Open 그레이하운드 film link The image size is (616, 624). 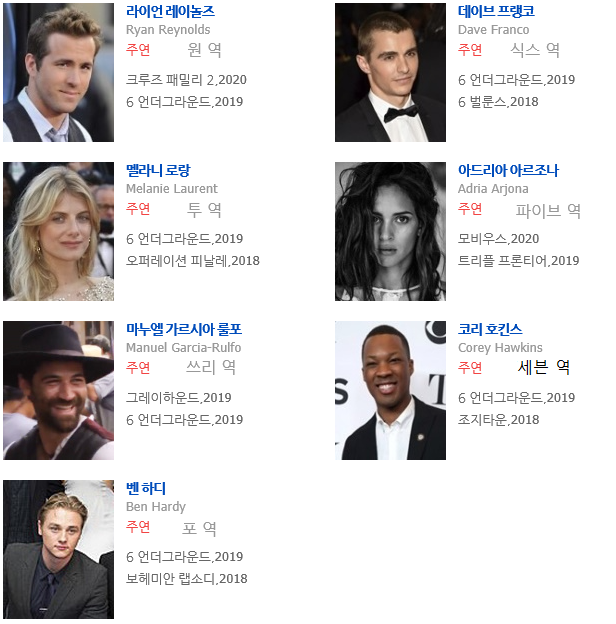tap(161, 398)
